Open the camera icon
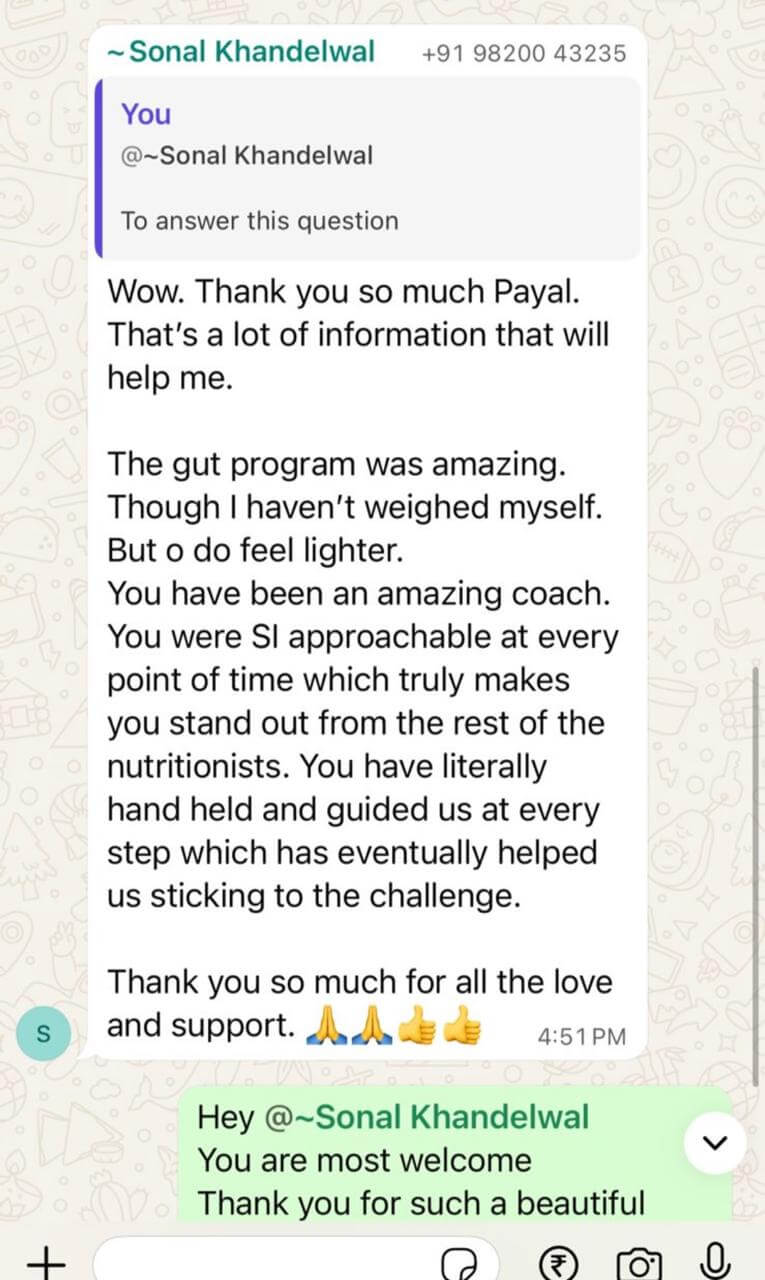765x1280 pixels. 638,1263
